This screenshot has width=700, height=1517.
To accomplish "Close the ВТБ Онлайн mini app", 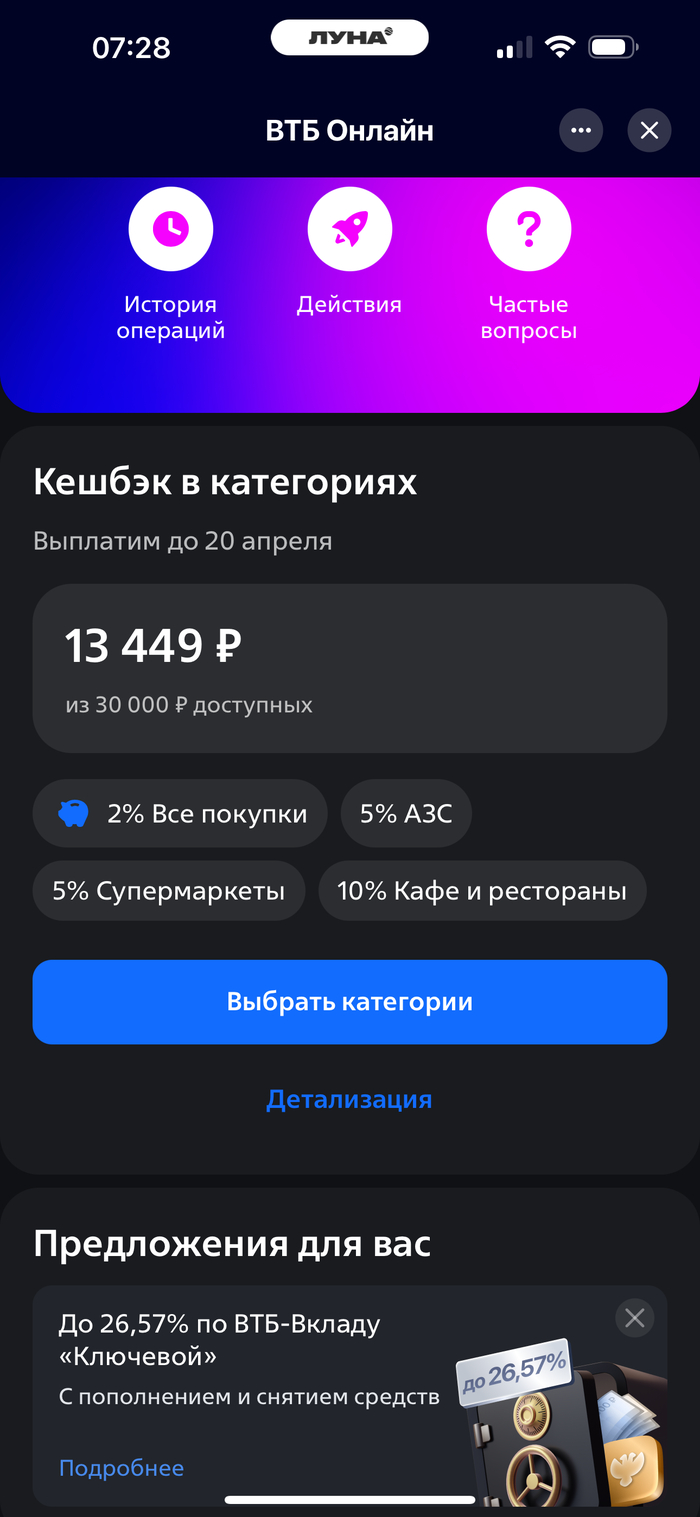I will (649, 131).
